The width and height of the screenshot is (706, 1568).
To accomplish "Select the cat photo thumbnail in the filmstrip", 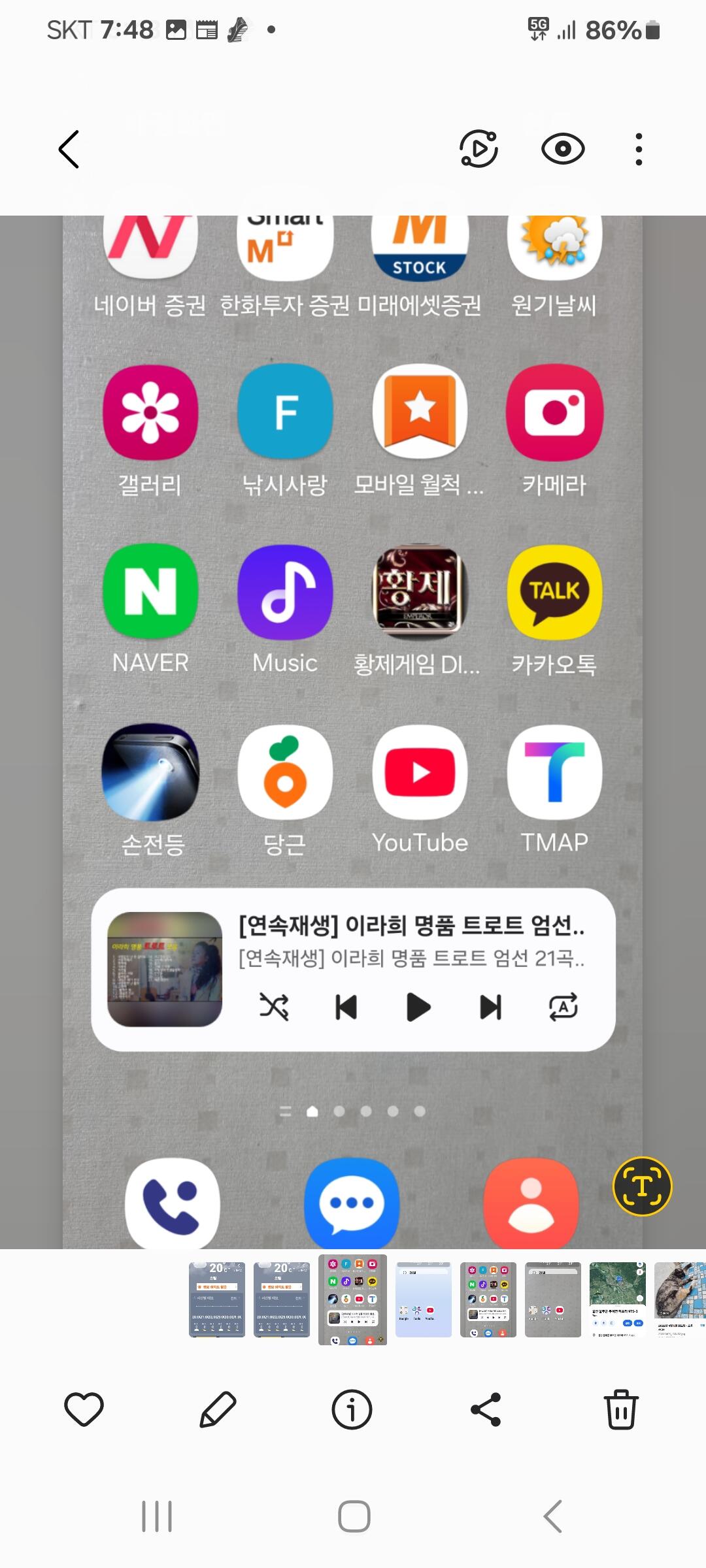I will click(680, 1299).
